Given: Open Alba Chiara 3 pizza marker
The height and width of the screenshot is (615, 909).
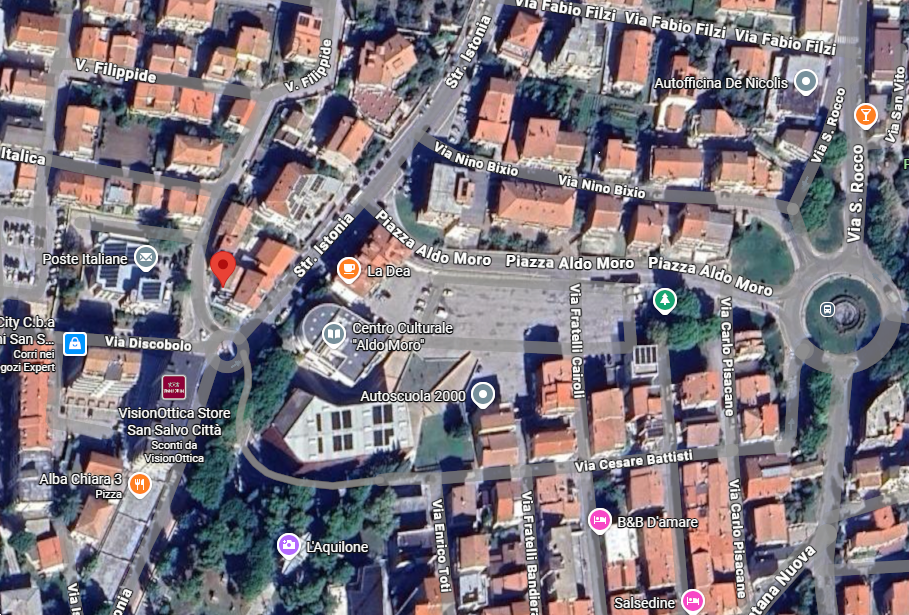Looking at the screenshot, I should 139,485.
